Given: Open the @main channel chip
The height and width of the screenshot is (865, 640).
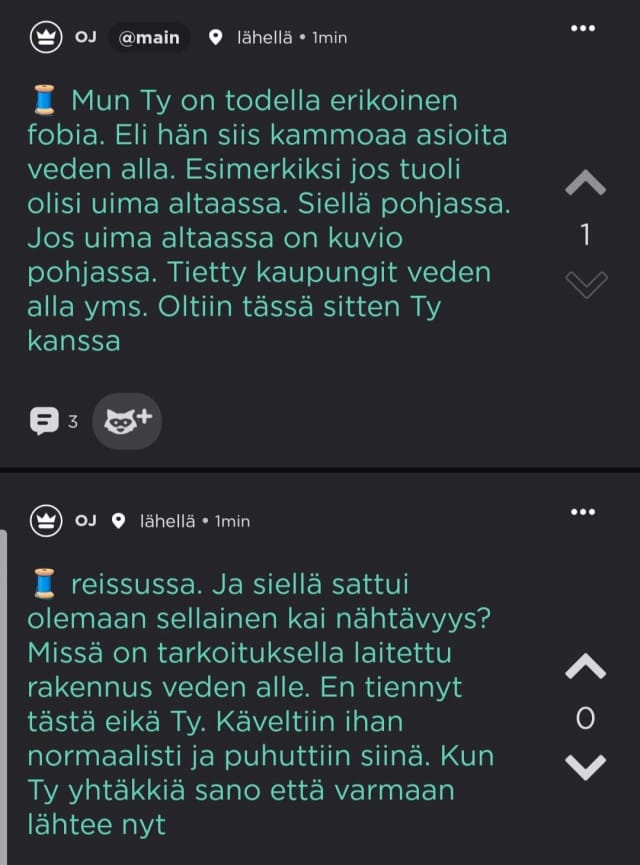Looking at the screenshot, I should click(x=149, y=38).
